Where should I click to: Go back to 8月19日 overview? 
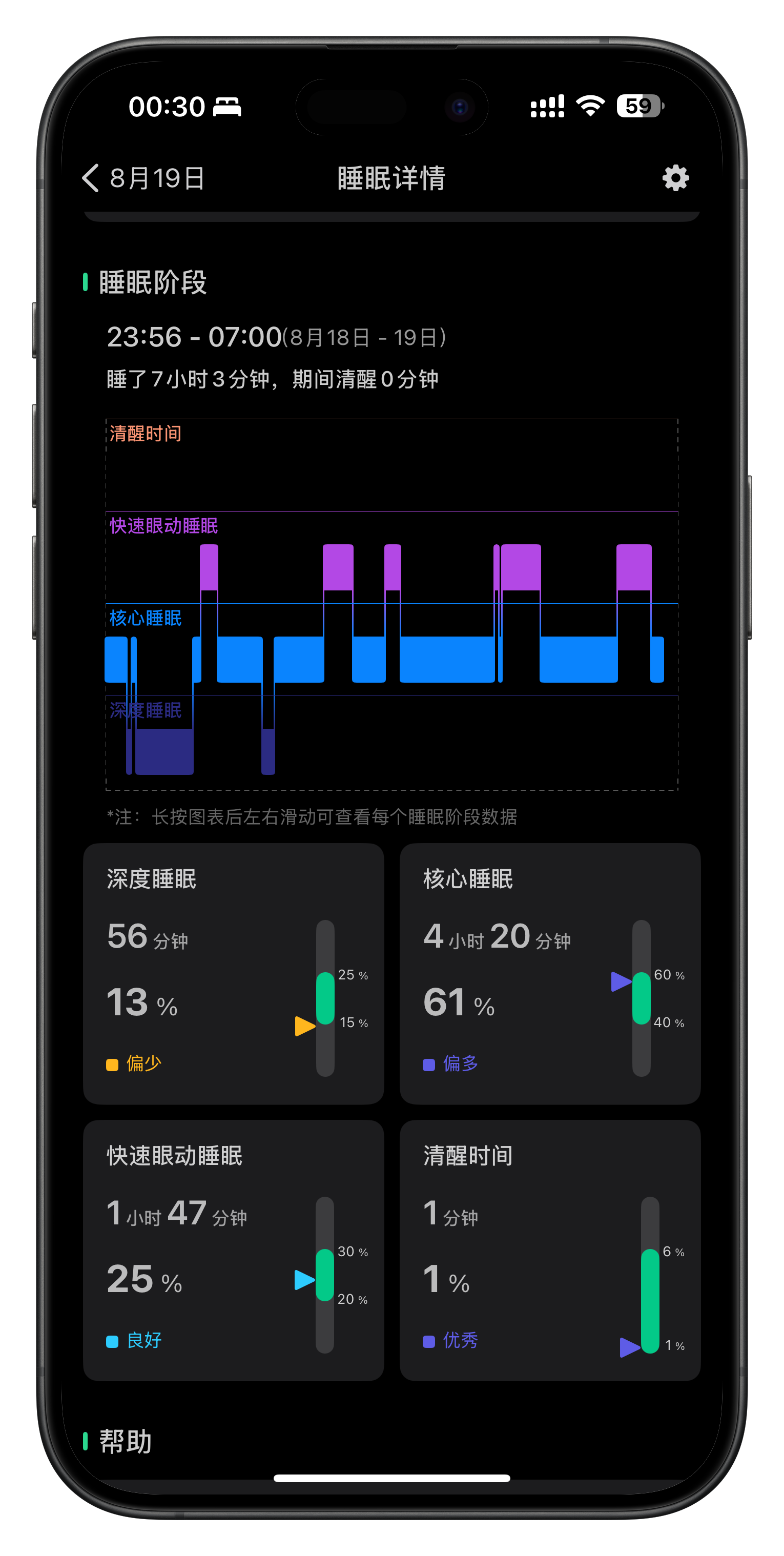pos(142,178)
